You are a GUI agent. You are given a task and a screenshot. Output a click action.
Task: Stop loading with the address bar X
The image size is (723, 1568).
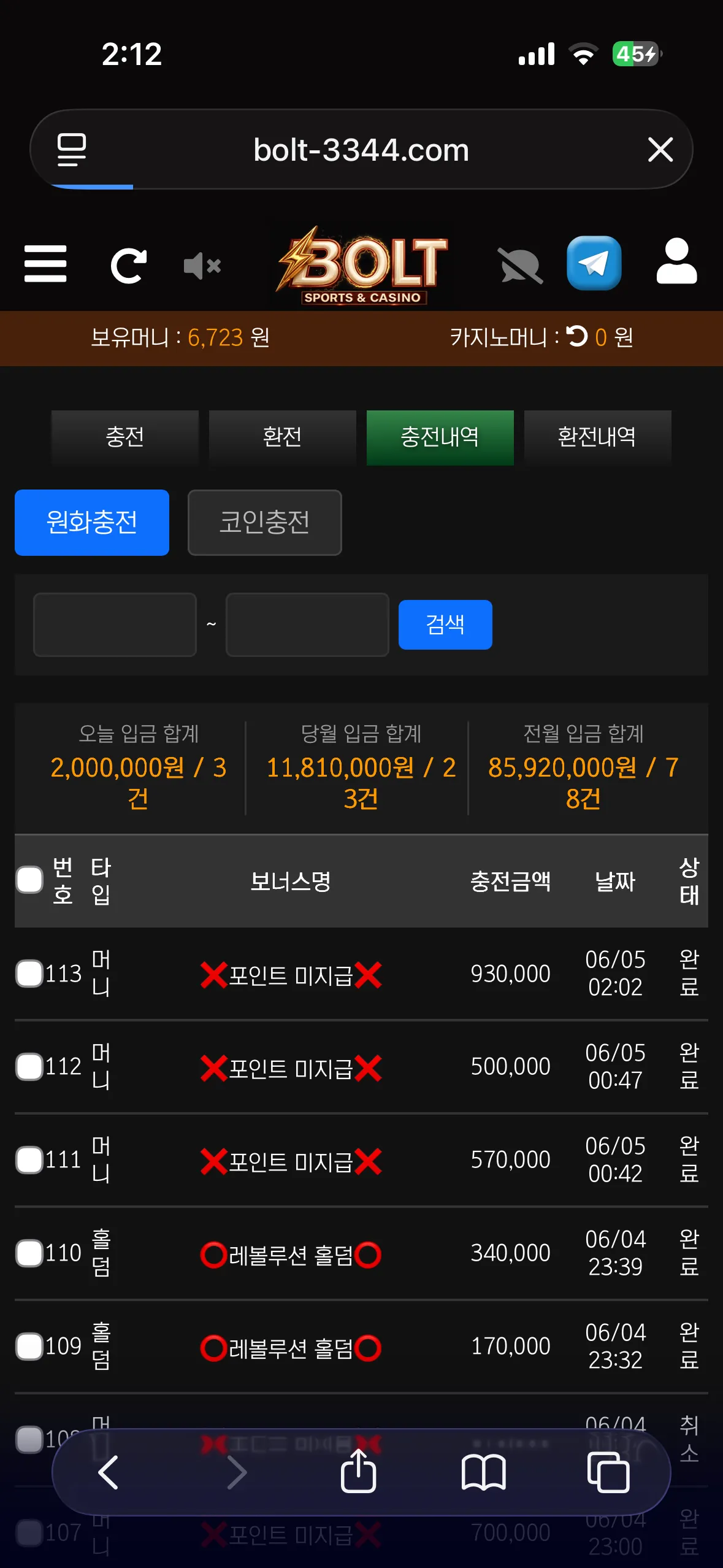[x=660, y=150]
